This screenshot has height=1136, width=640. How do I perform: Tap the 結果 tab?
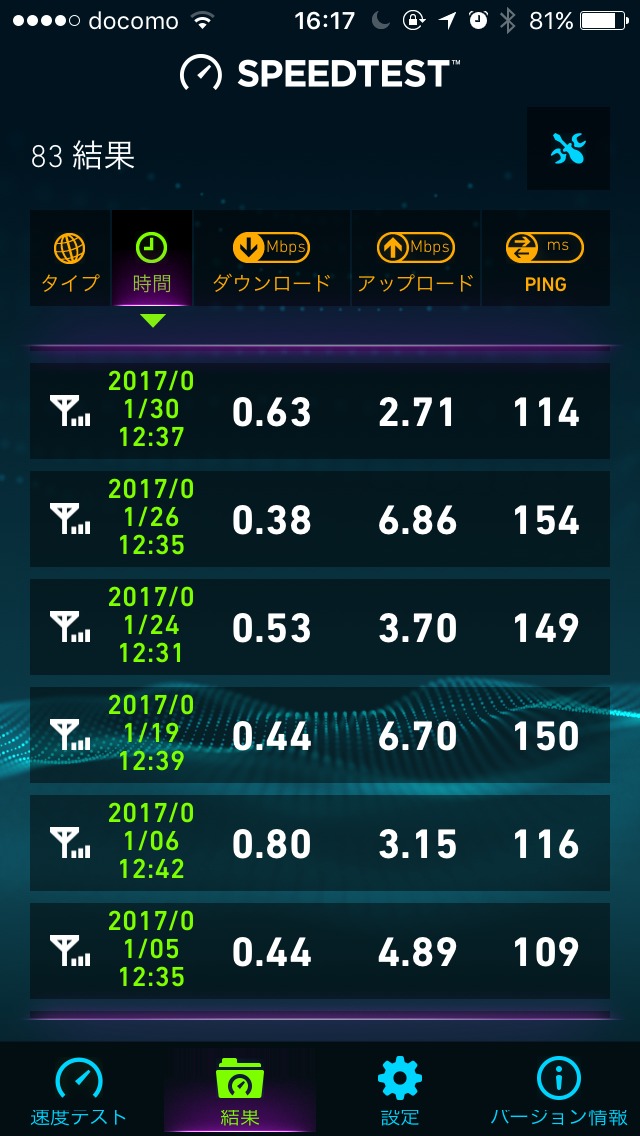(x=239, y=1090)
